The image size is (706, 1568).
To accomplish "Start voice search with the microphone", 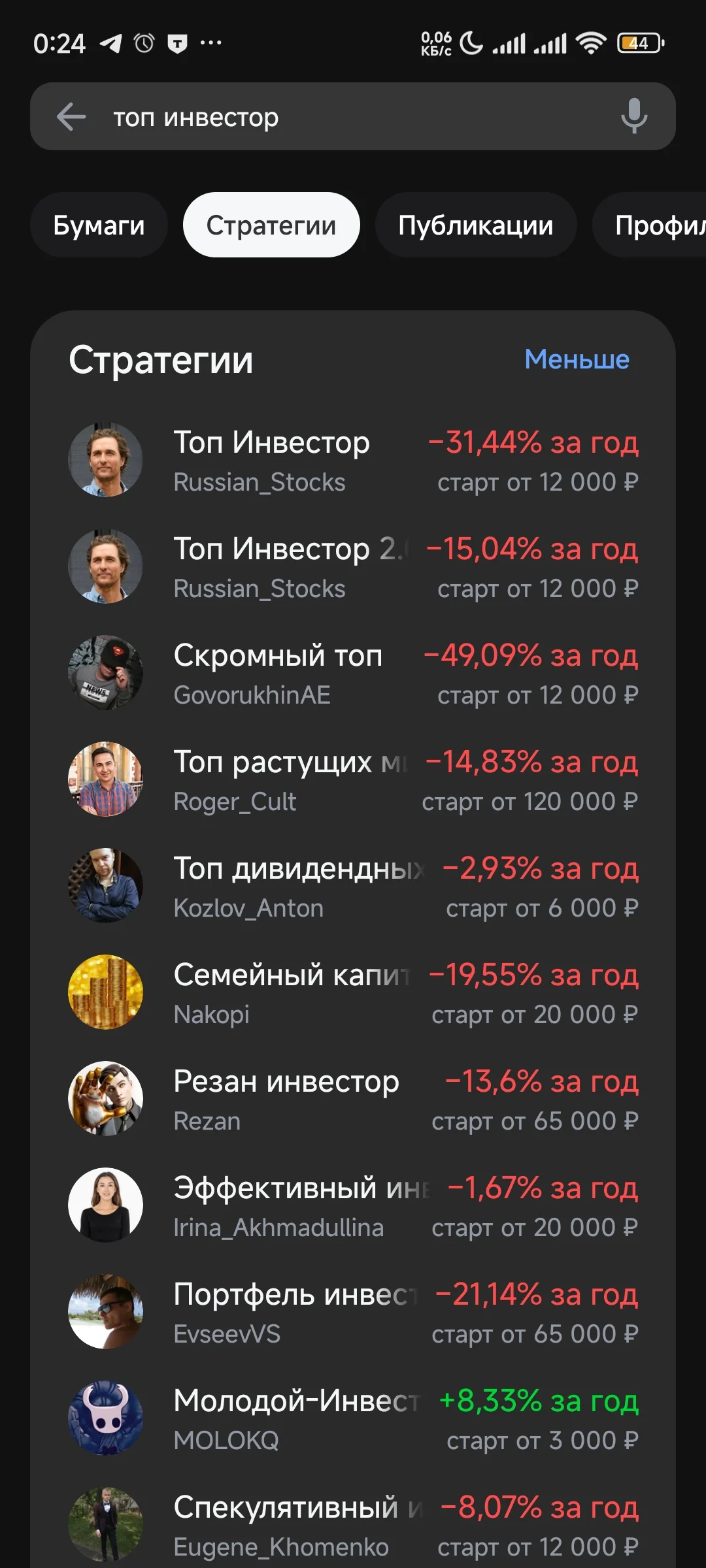I will tap(633, 116).
